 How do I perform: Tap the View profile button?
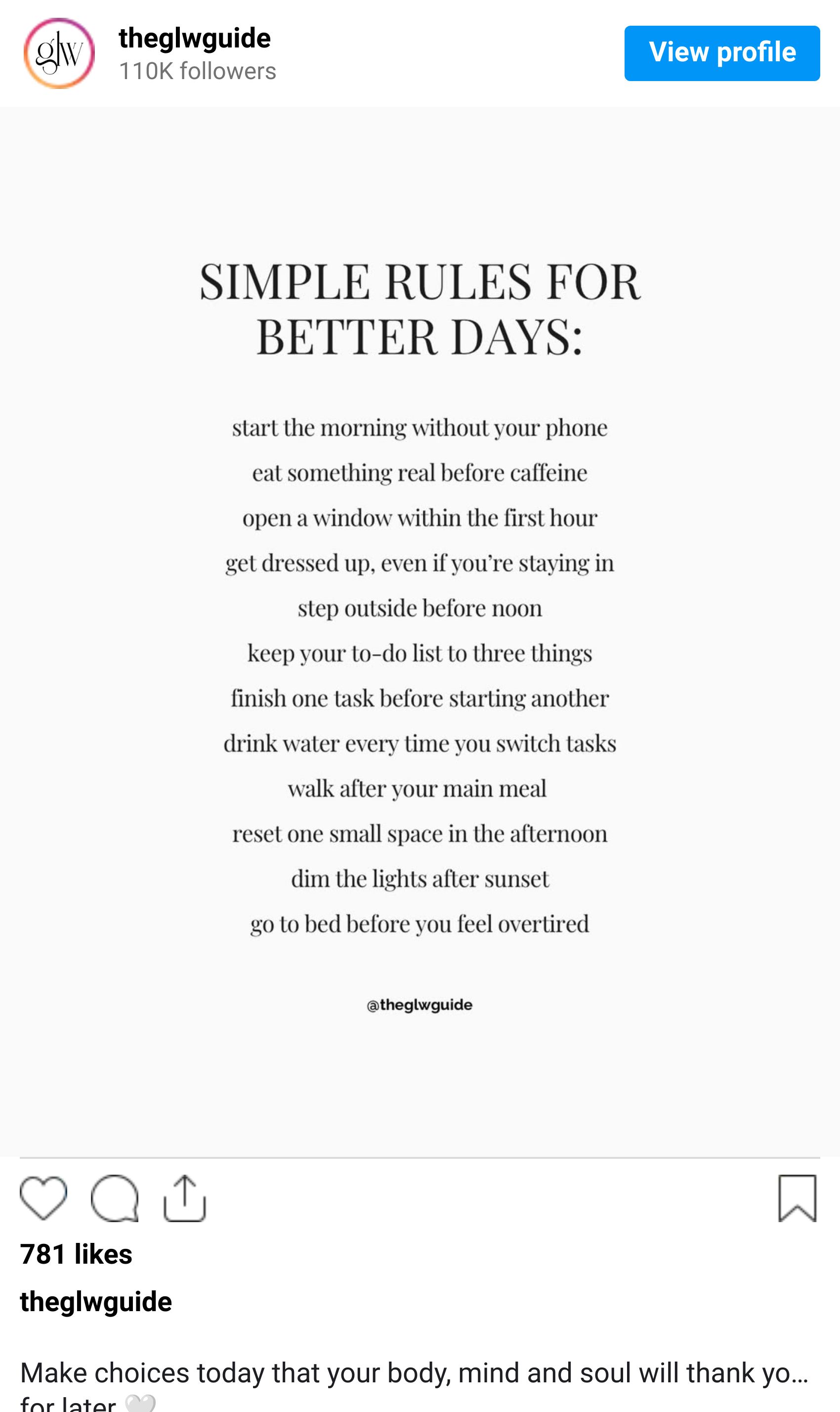click(x=722, y=53)
